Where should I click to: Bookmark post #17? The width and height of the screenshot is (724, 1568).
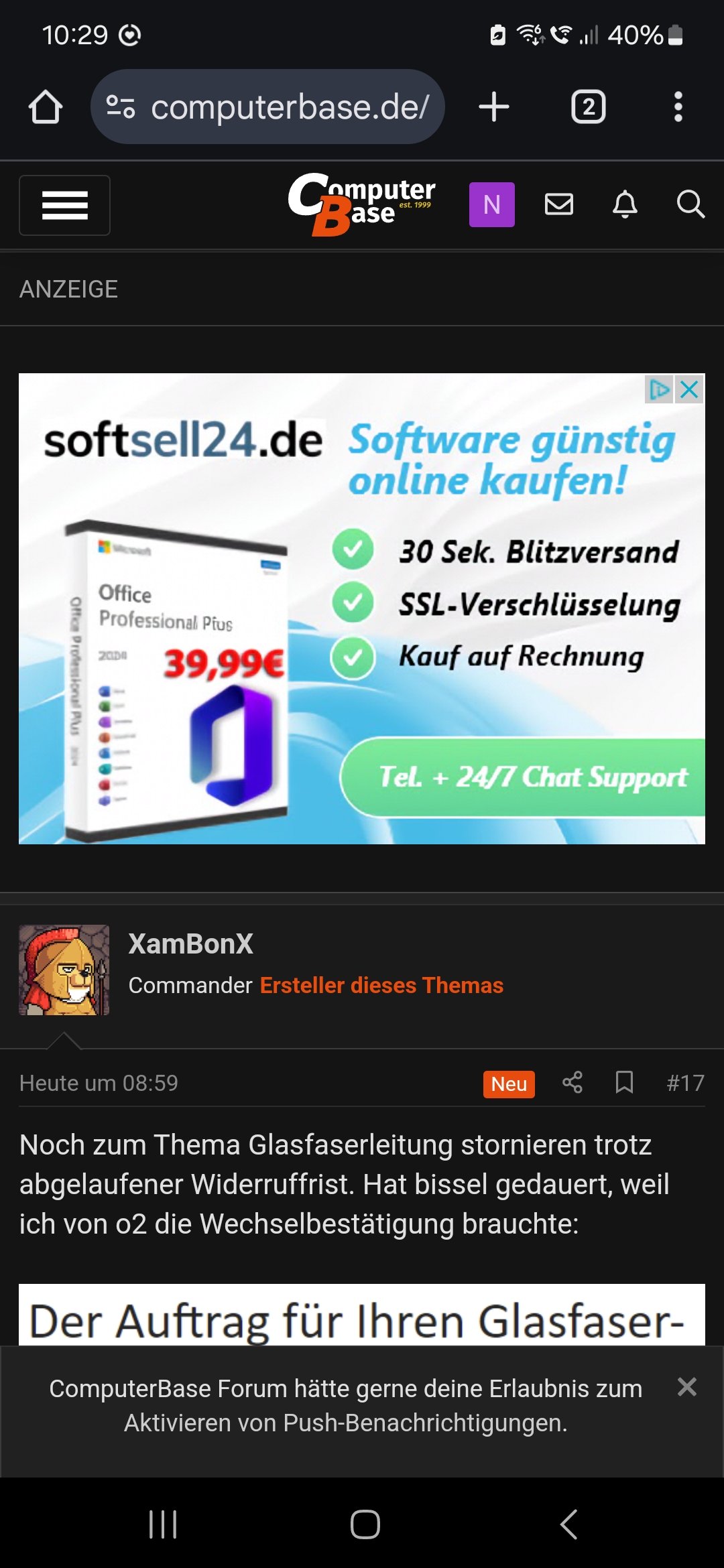coord(624,1082)
